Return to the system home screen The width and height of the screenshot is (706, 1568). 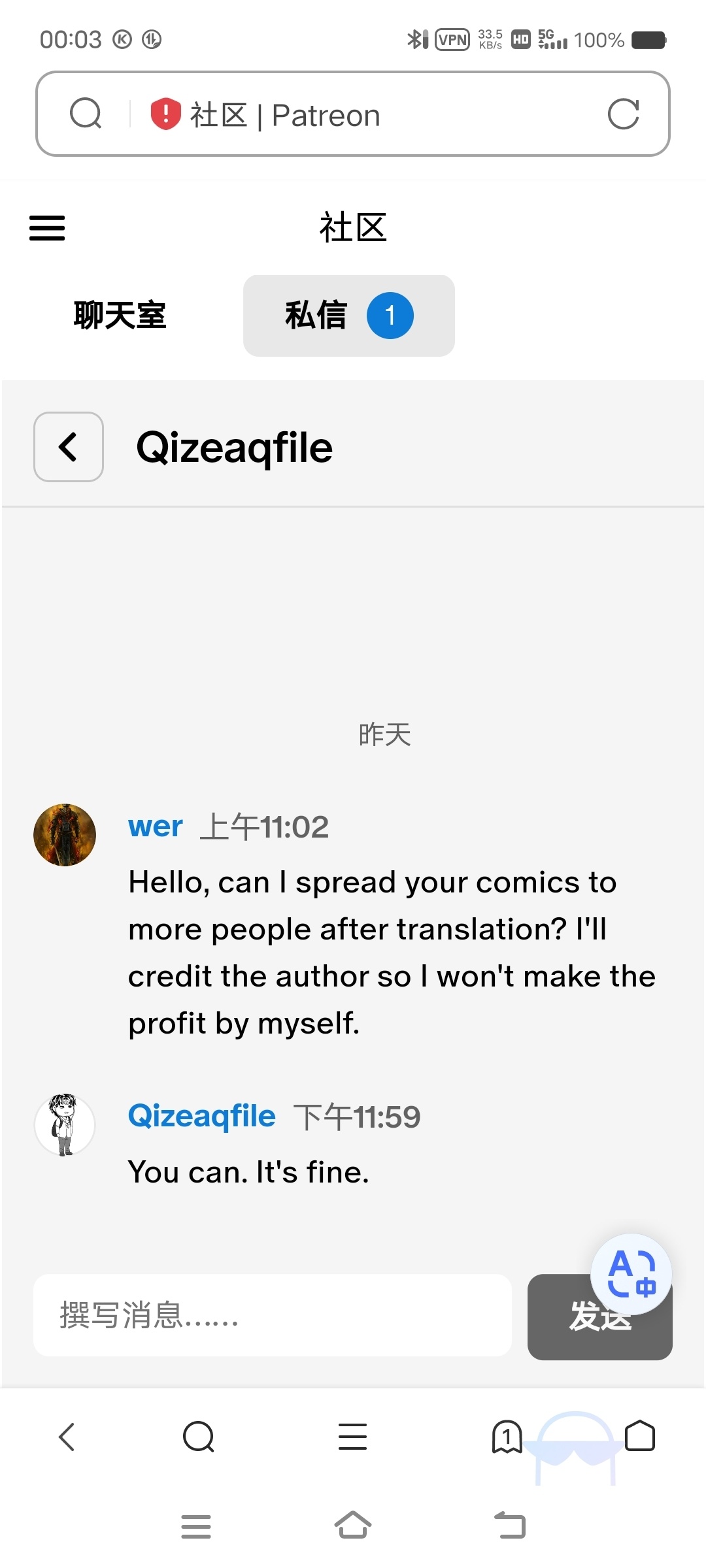click(x=353, y=1526)
